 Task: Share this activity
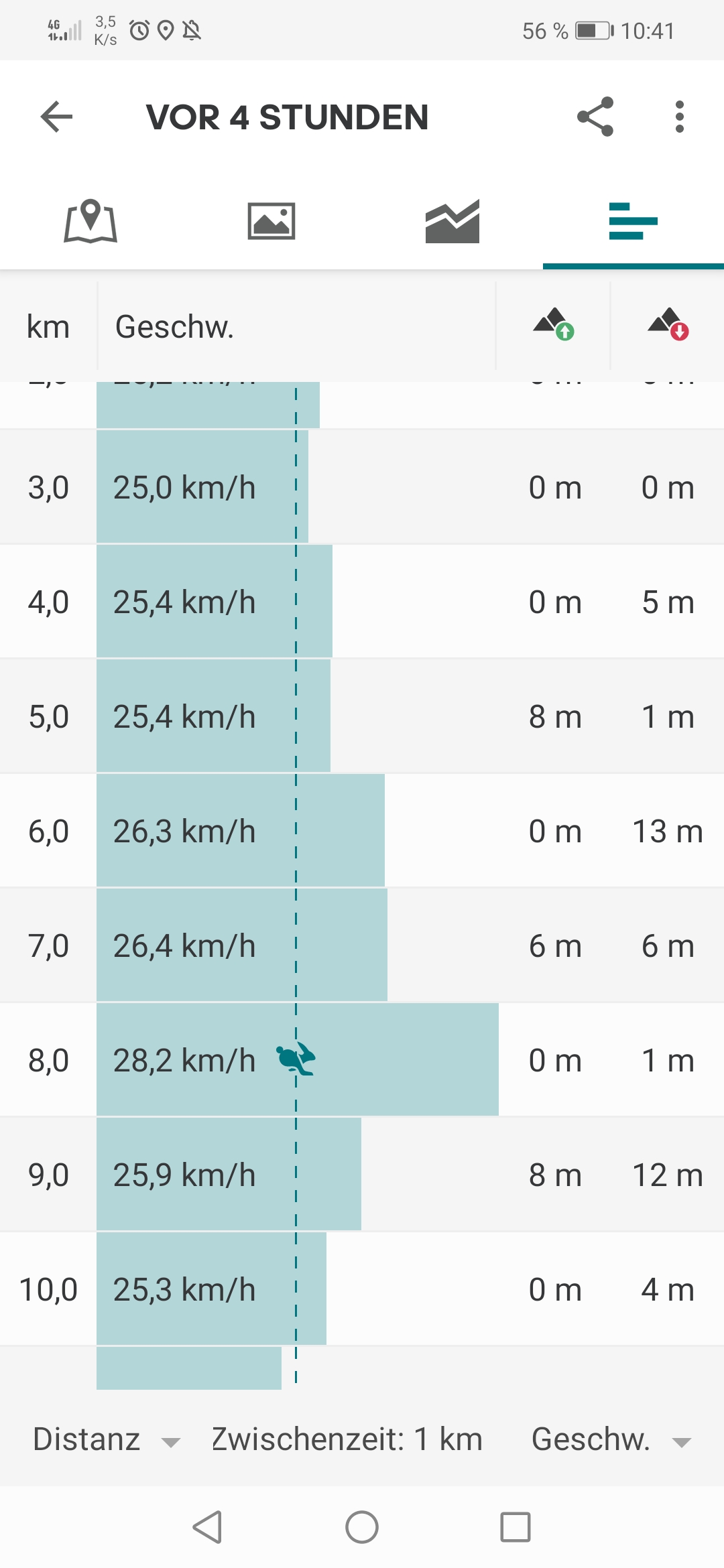[x=595, y=117]
